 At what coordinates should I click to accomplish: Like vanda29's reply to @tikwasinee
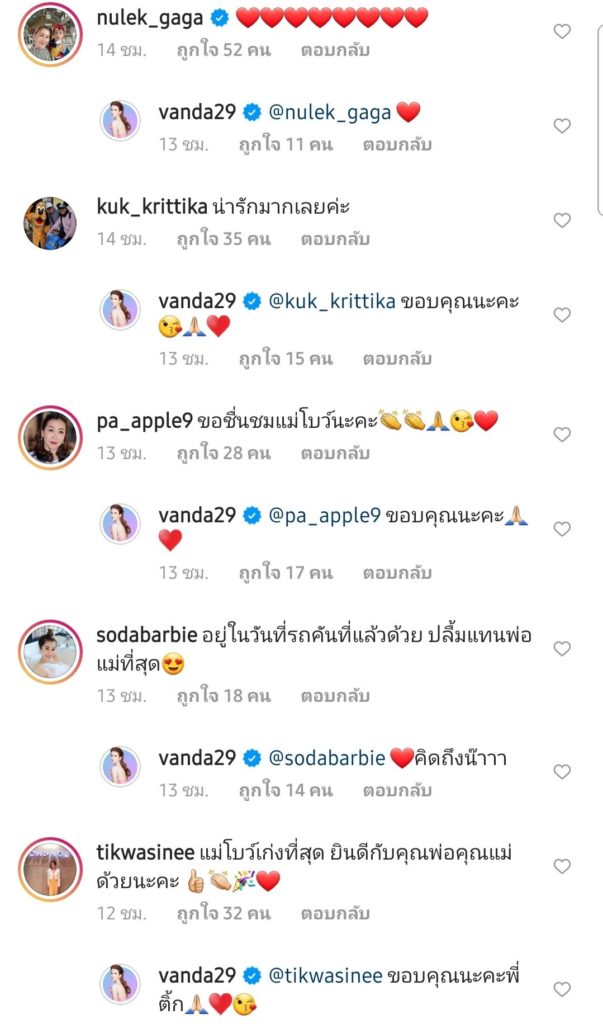[562, 988]
